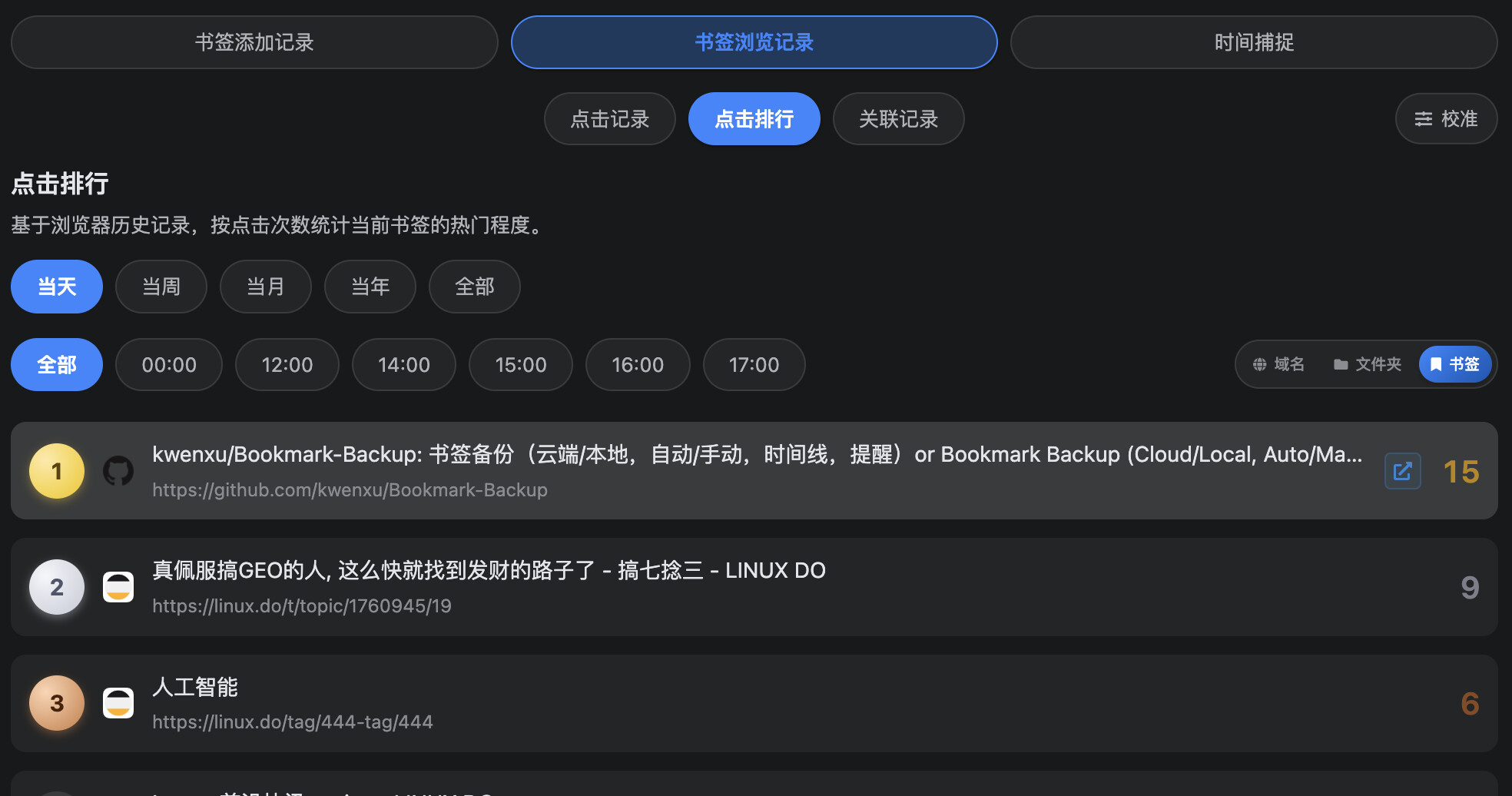Pick the 15:00 time filter
This screenshot has height=796, width=1512.
point(521,365)
